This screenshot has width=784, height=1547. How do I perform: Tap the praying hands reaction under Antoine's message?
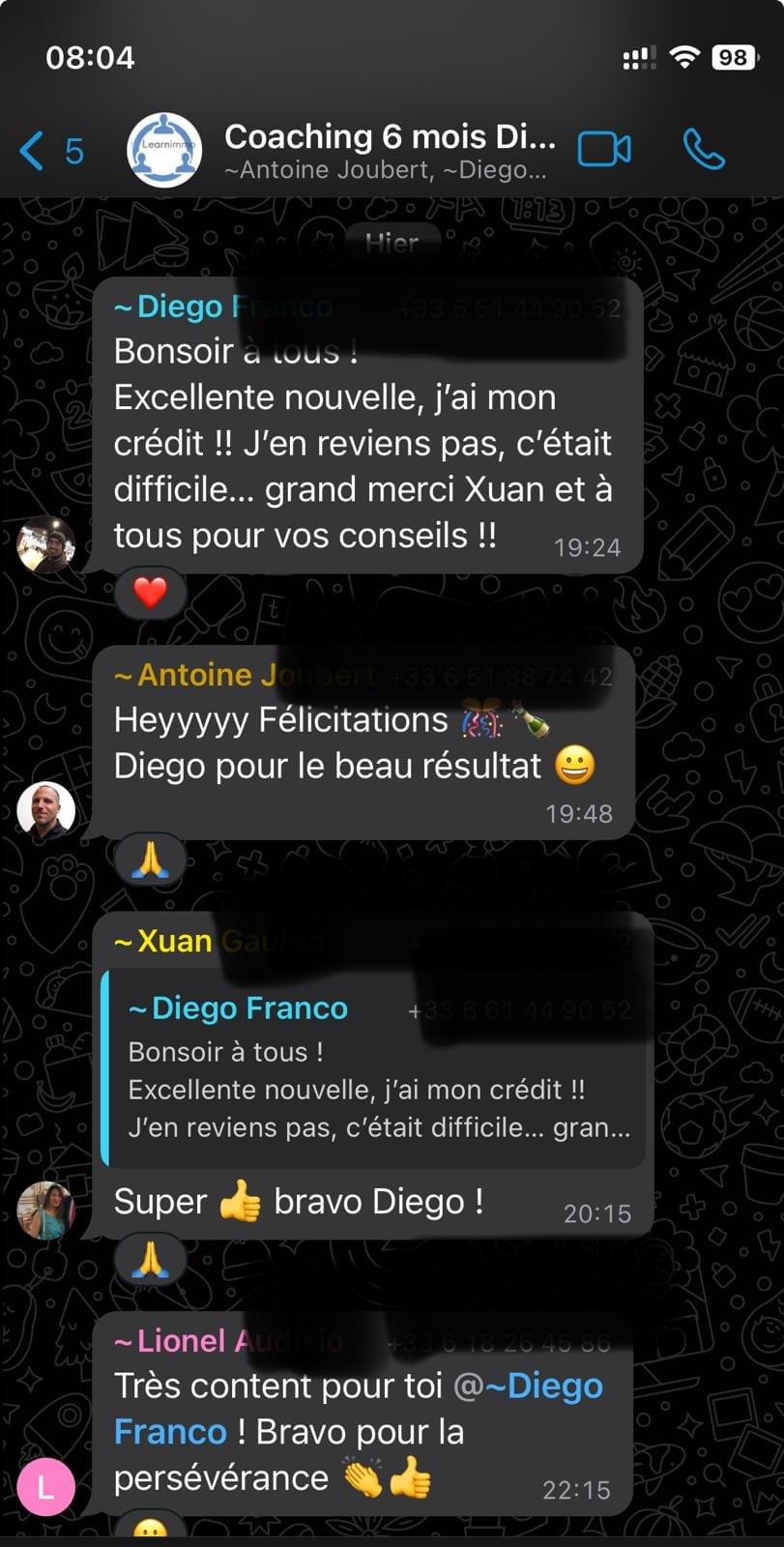click(150, 860)
